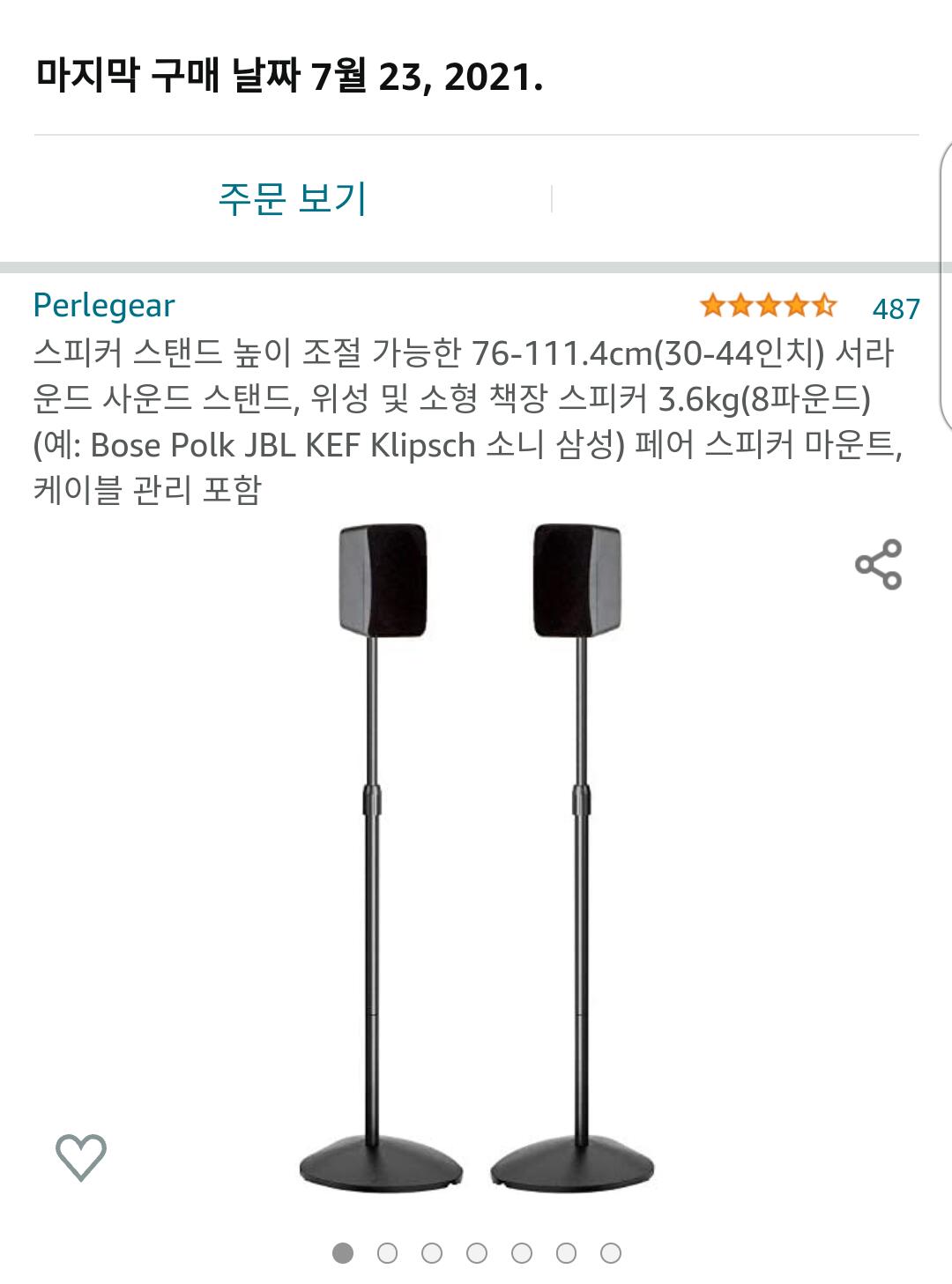Visit the Perlegear brand store link
The width and height of the screenshot is (952, 1284).
(x=104, y=305)
